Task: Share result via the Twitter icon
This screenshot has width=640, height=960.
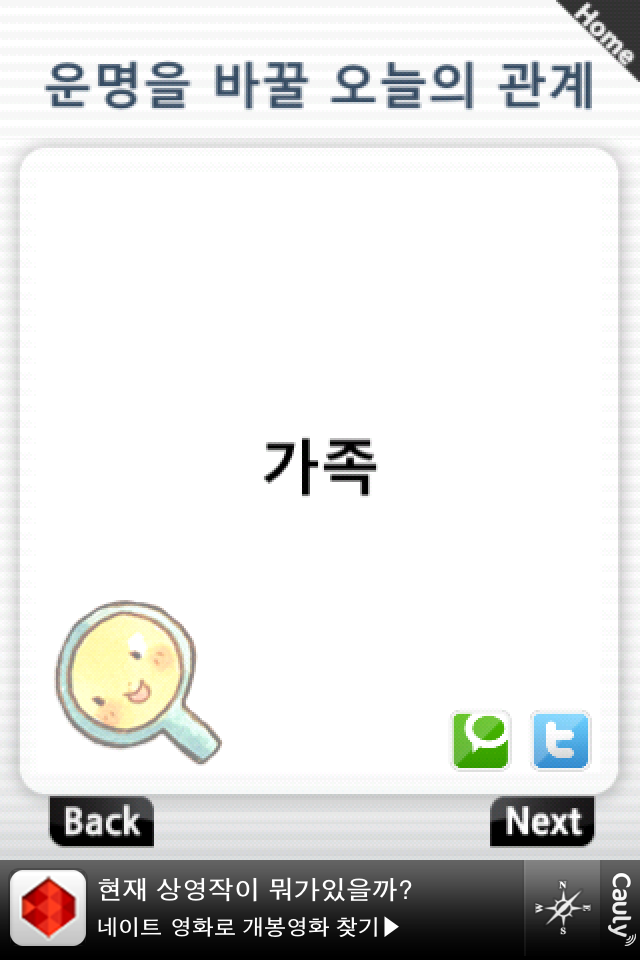Action: (560, 740)
